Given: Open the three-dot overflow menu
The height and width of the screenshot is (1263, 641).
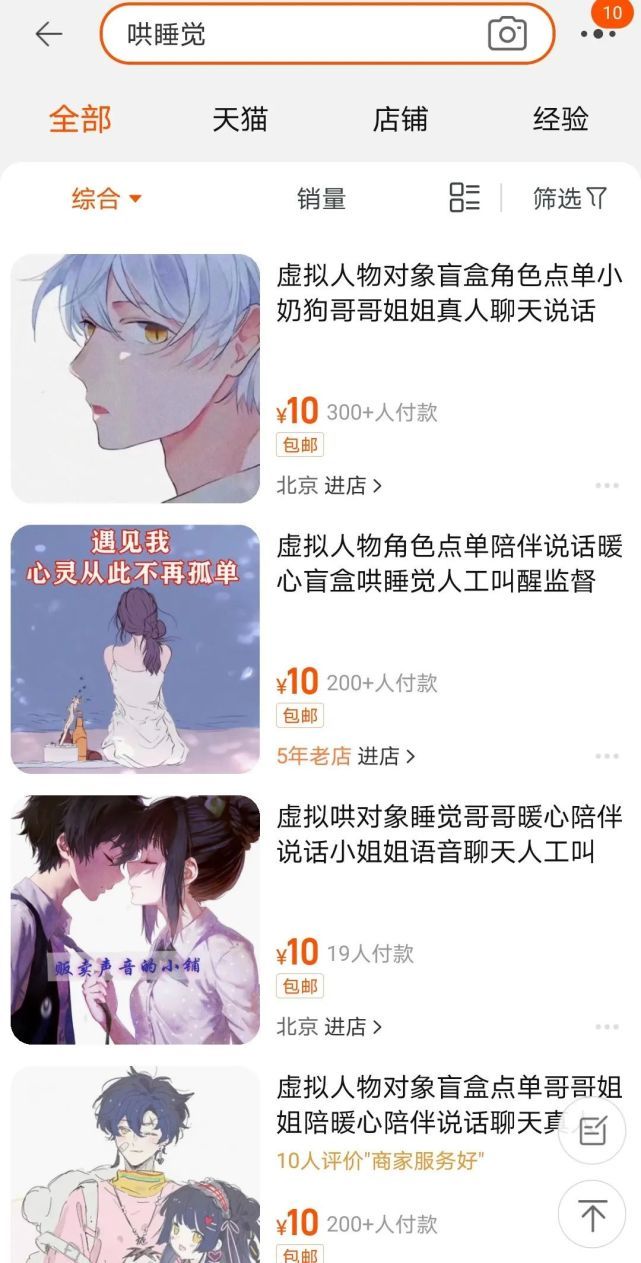Looking at the screenshot, I should point(598,34).
